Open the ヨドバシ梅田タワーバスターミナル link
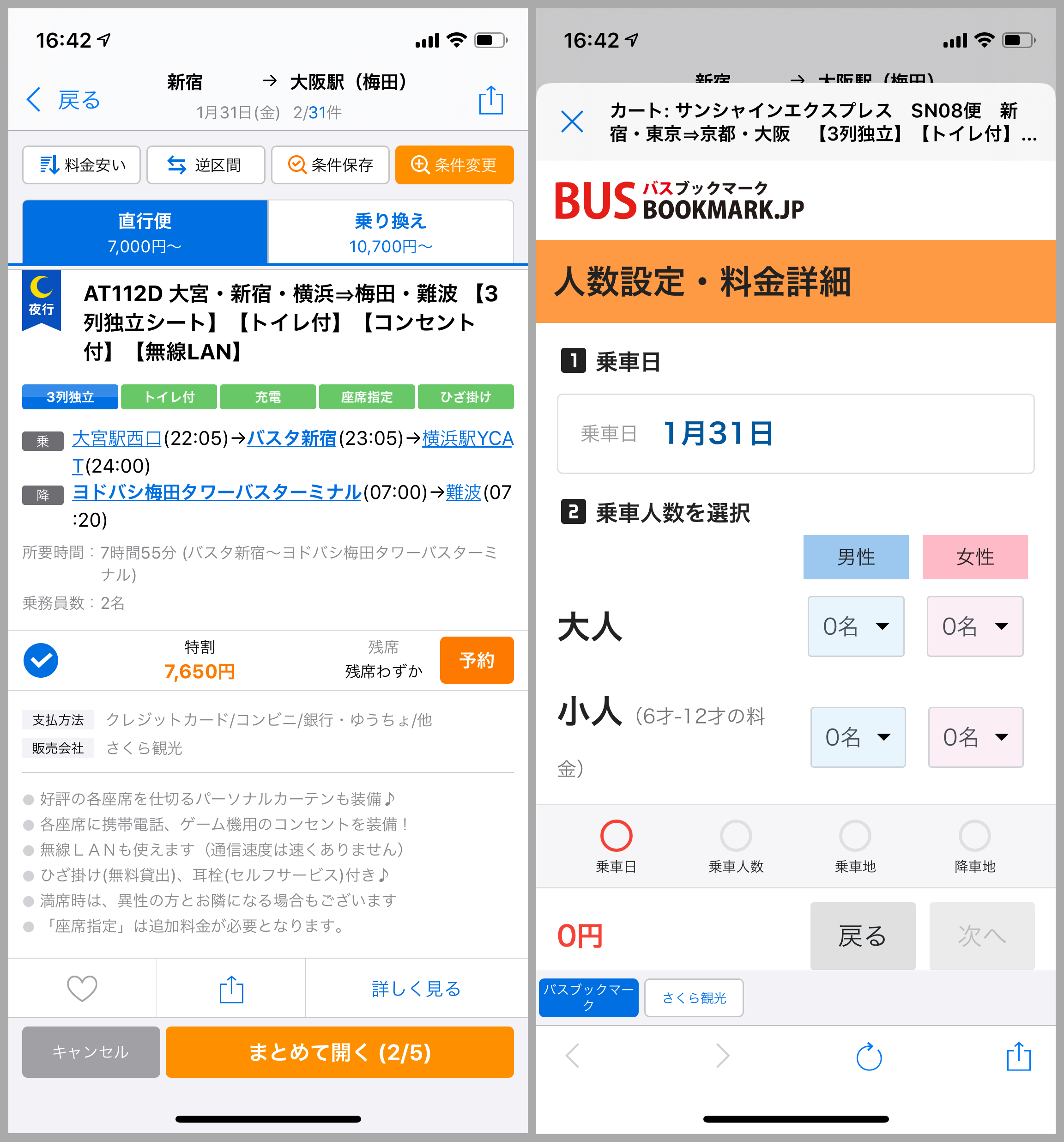The width and height of the screenshot is (1064, 1142). click(x=217, y=492)
